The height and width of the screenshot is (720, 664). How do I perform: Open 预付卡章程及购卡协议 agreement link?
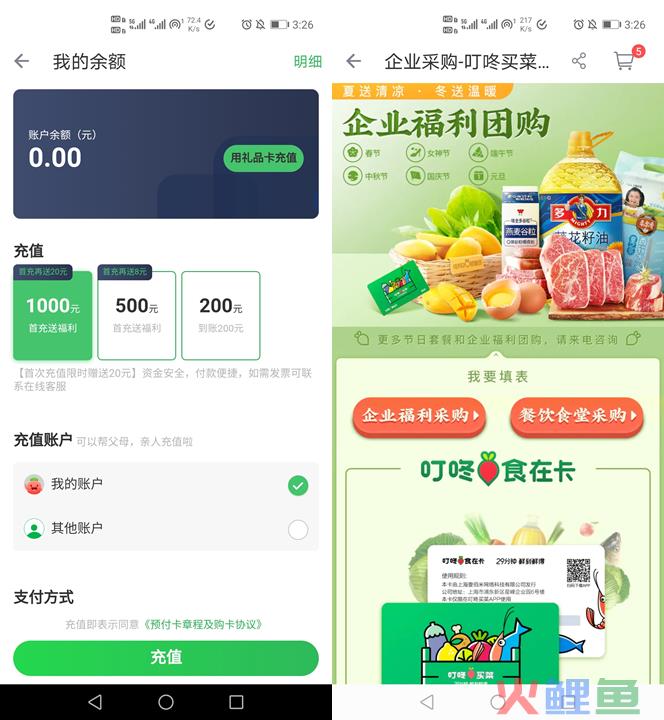click(203, 624)
